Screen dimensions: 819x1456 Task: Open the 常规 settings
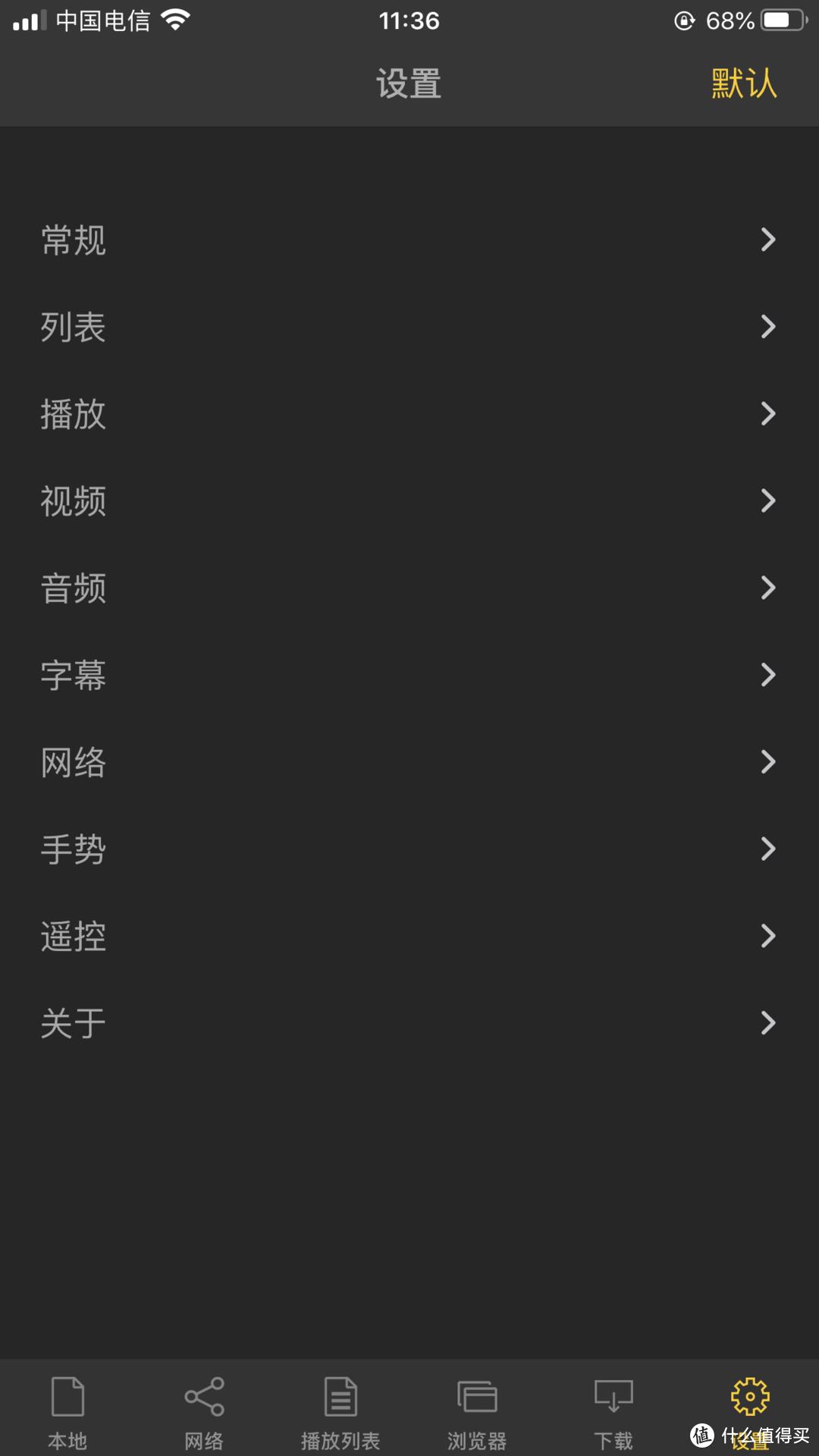click(x=409, y=240)
